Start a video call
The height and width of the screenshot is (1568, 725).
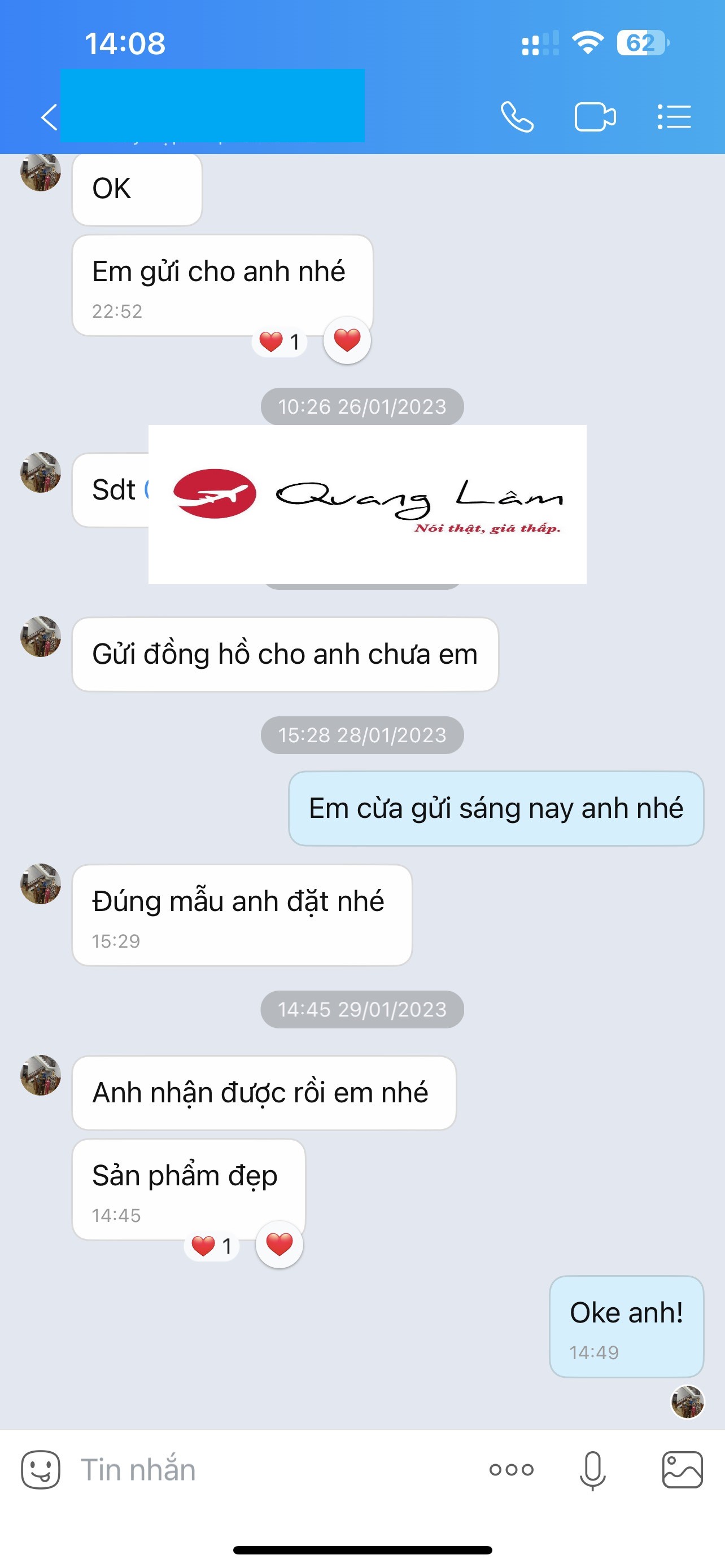[595, 117]
